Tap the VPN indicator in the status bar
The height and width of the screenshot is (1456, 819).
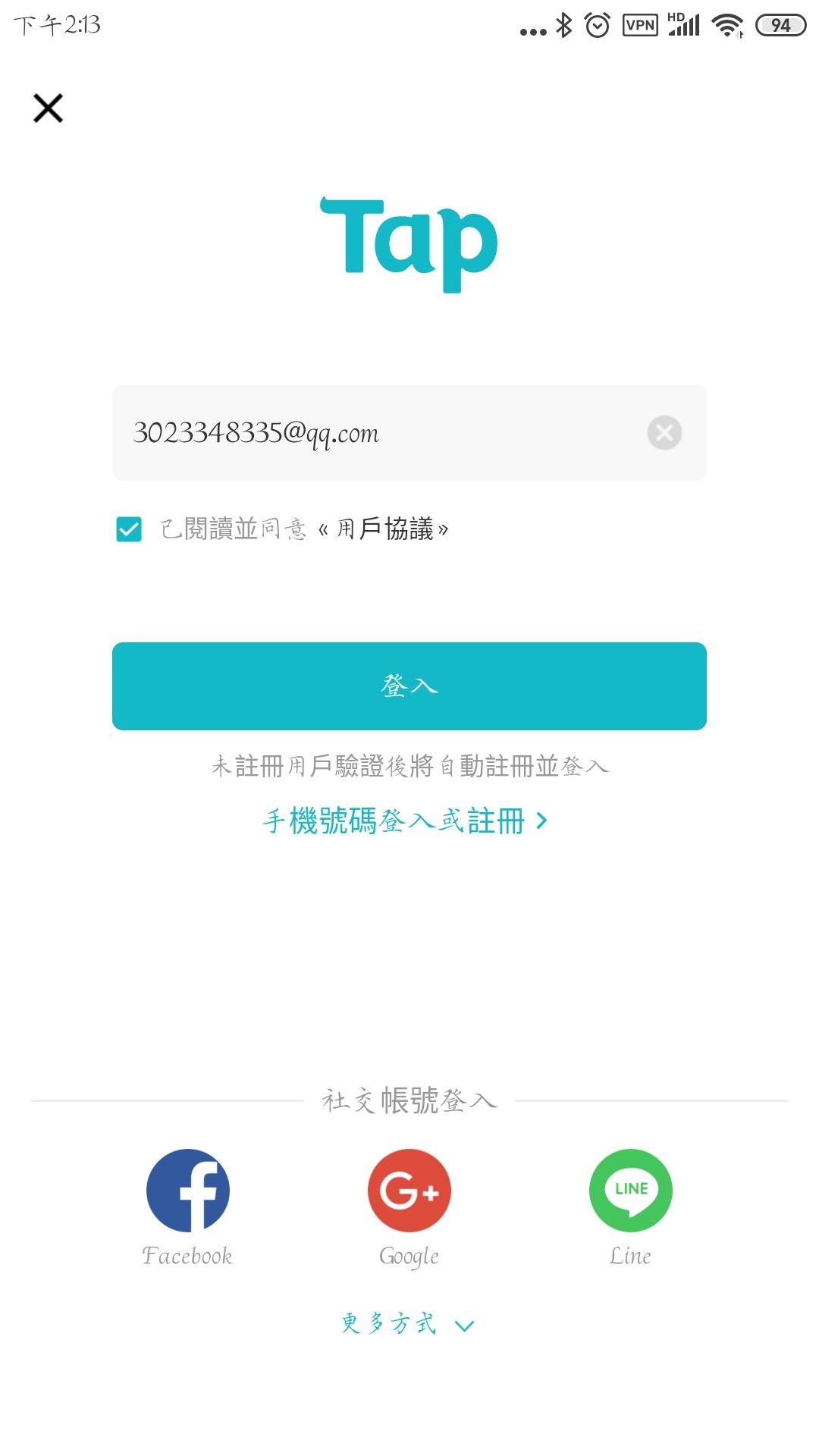pyautogui.click(x=639, y=24)
